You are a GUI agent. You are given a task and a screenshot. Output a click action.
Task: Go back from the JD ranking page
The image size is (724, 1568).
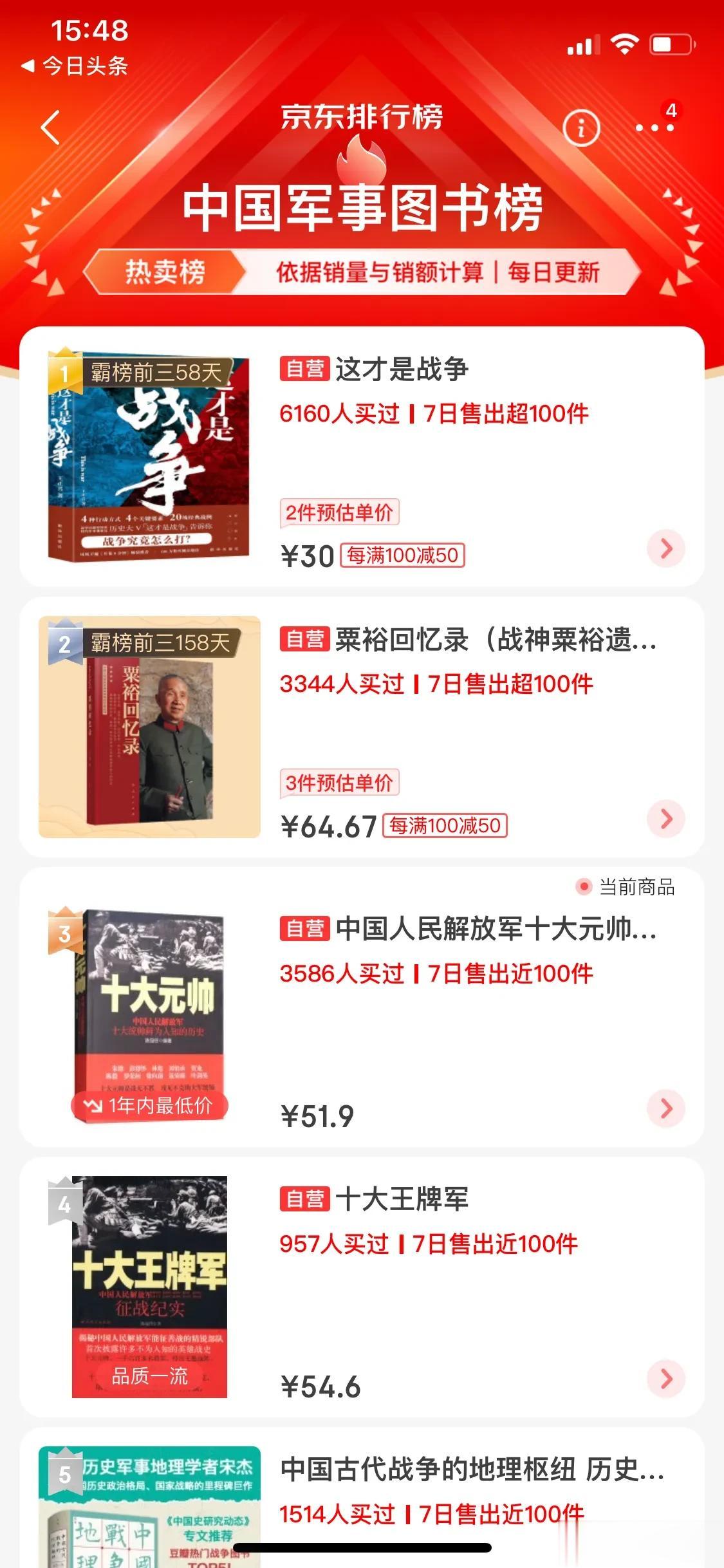(50, 127)
